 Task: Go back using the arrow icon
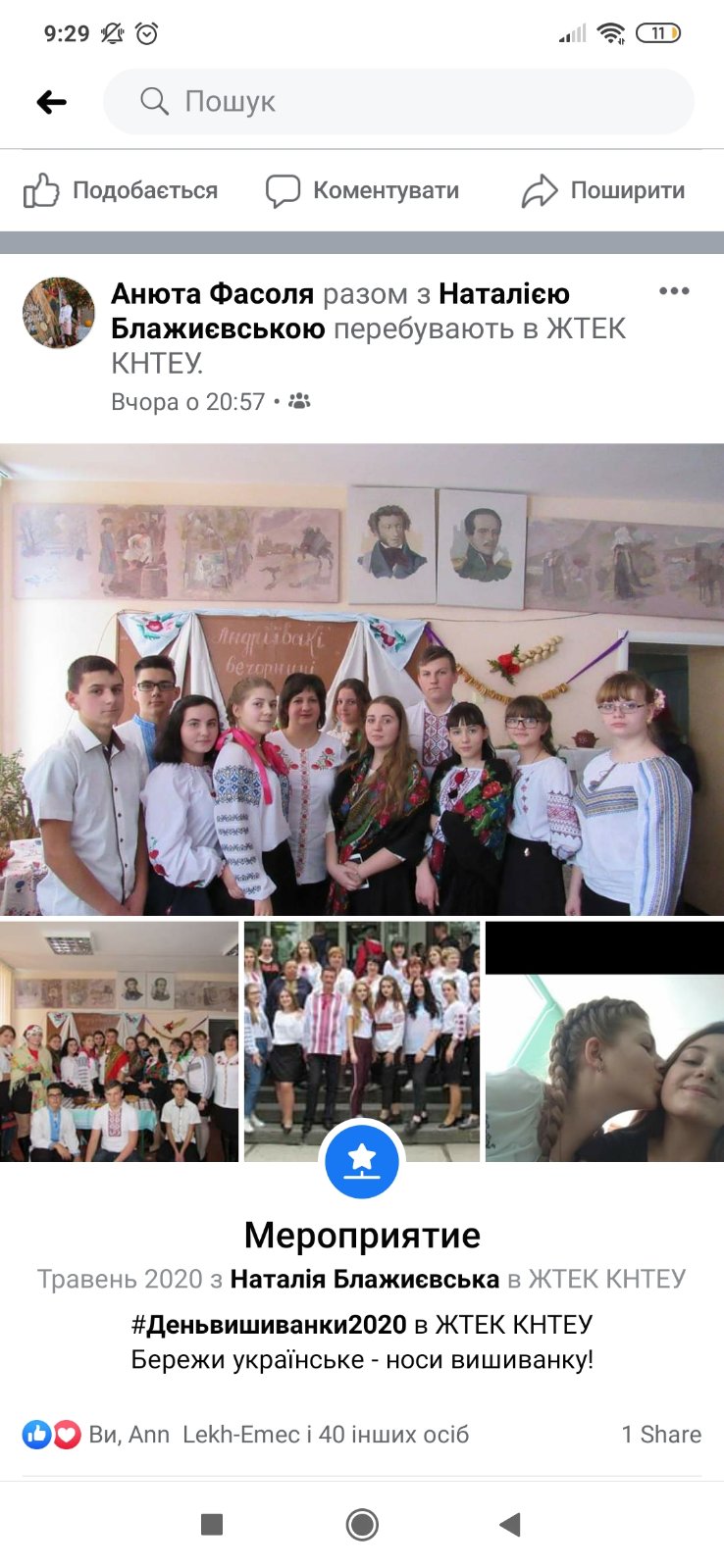click(51, 101)
